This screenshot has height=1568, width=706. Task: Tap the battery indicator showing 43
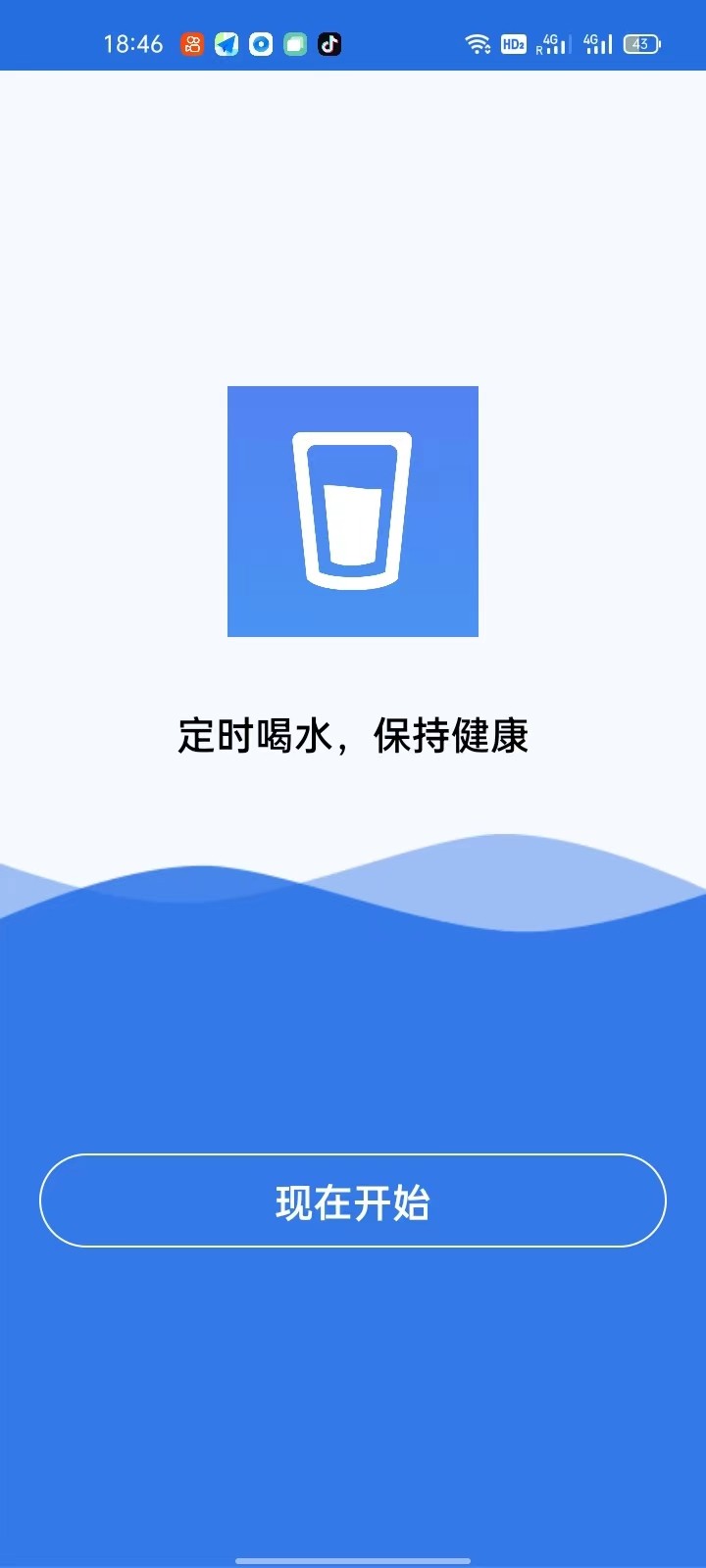pyautogui.click(x=638, y=43)
